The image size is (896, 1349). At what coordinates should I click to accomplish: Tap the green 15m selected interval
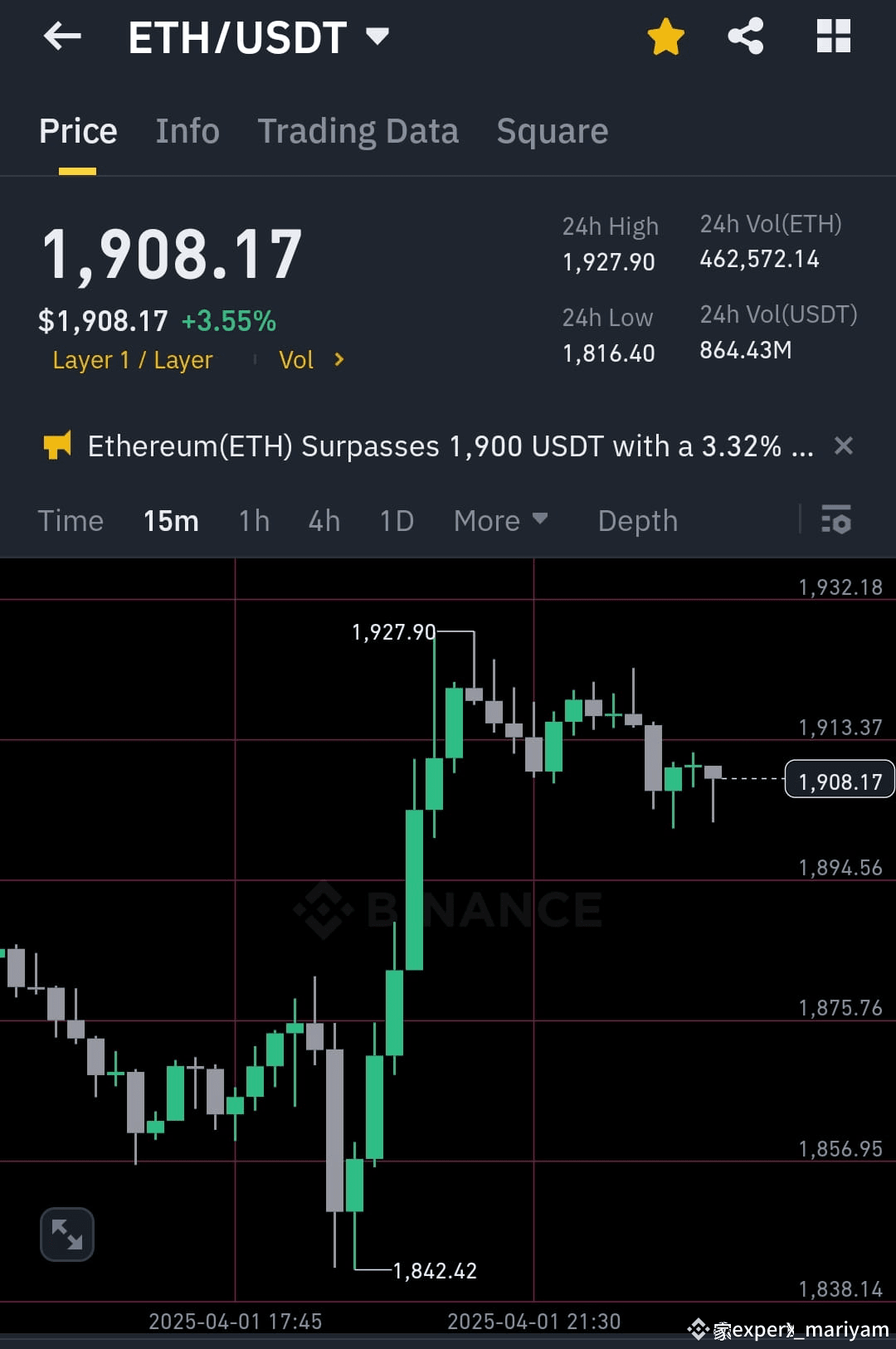pos(170,520)
